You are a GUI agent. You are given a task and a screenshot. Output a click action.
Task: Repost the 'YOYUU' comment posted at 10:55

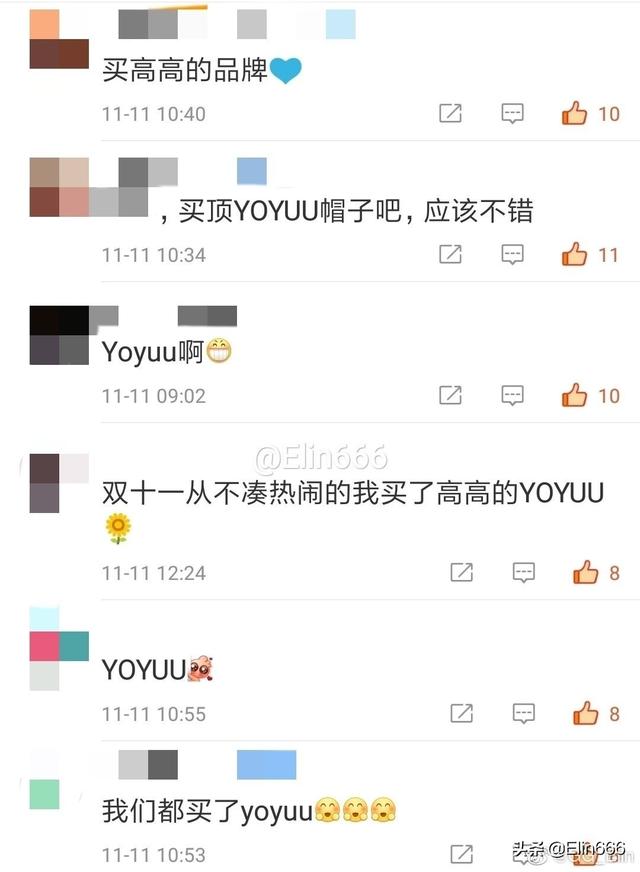coord(461,713)
